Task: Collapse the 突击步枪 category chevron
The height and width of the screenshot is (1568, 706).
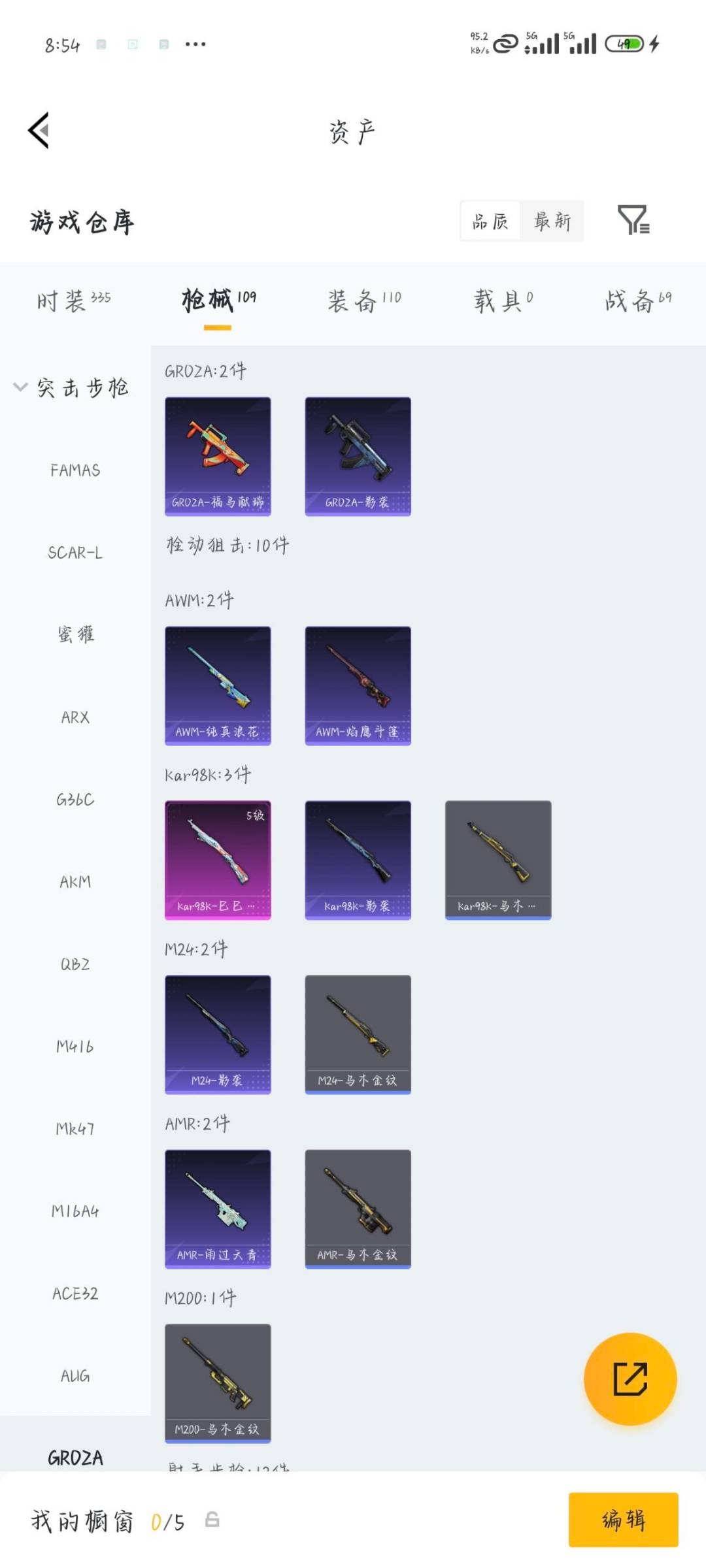Action: [20, 387]
